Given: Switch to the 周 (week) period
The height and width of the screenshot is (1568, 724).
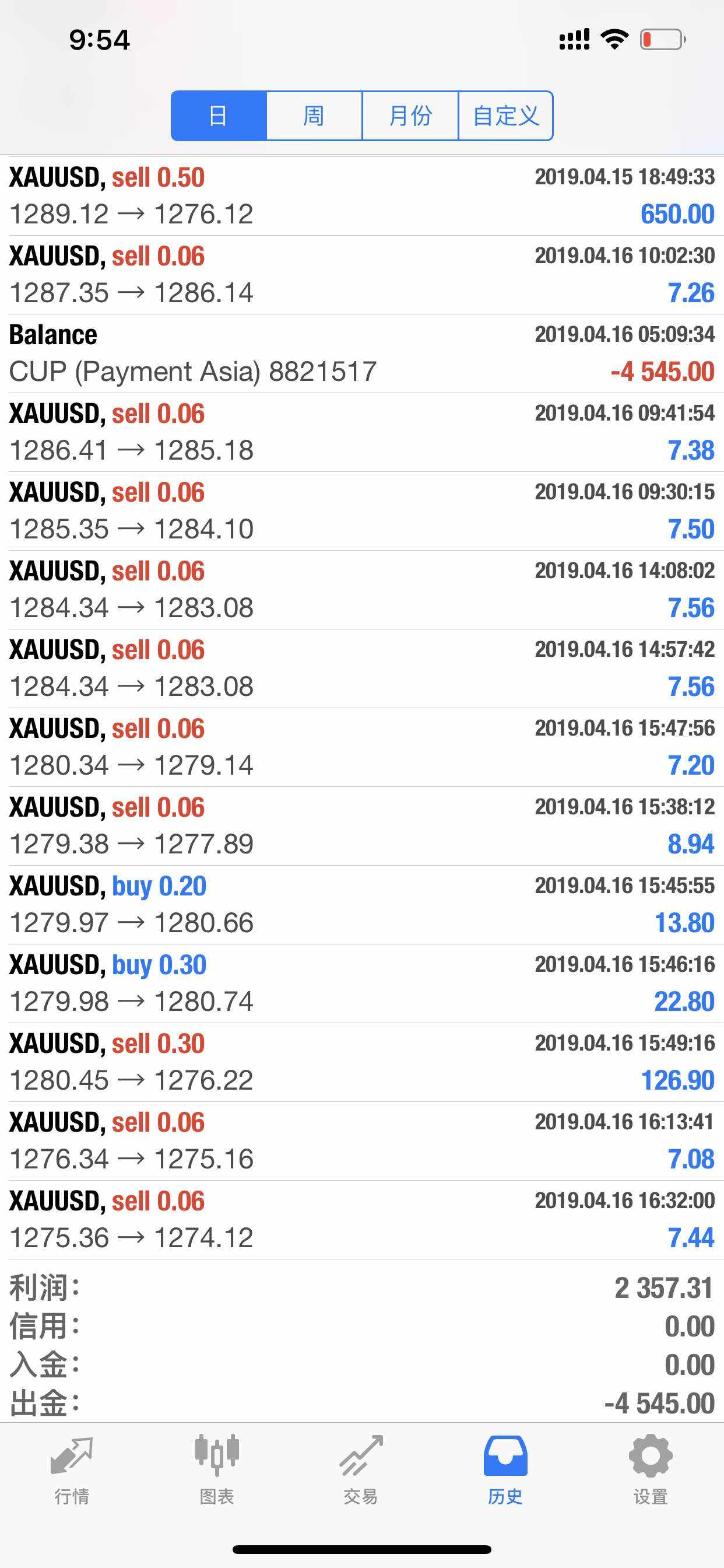Looking at the screenshot, I should pos(314,116).
